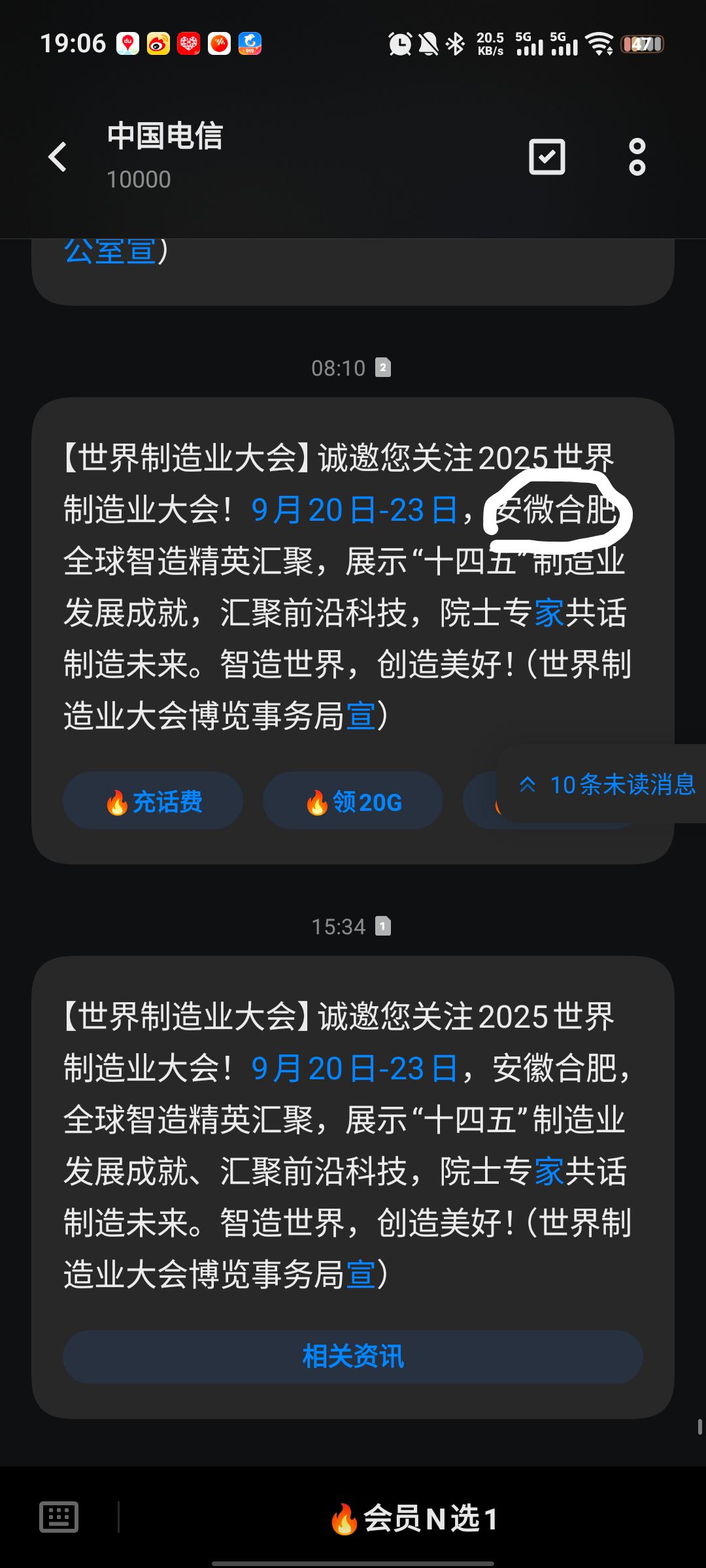Tap the 9月20日-23日 date link in the 15:34 message

(355, 1069)
